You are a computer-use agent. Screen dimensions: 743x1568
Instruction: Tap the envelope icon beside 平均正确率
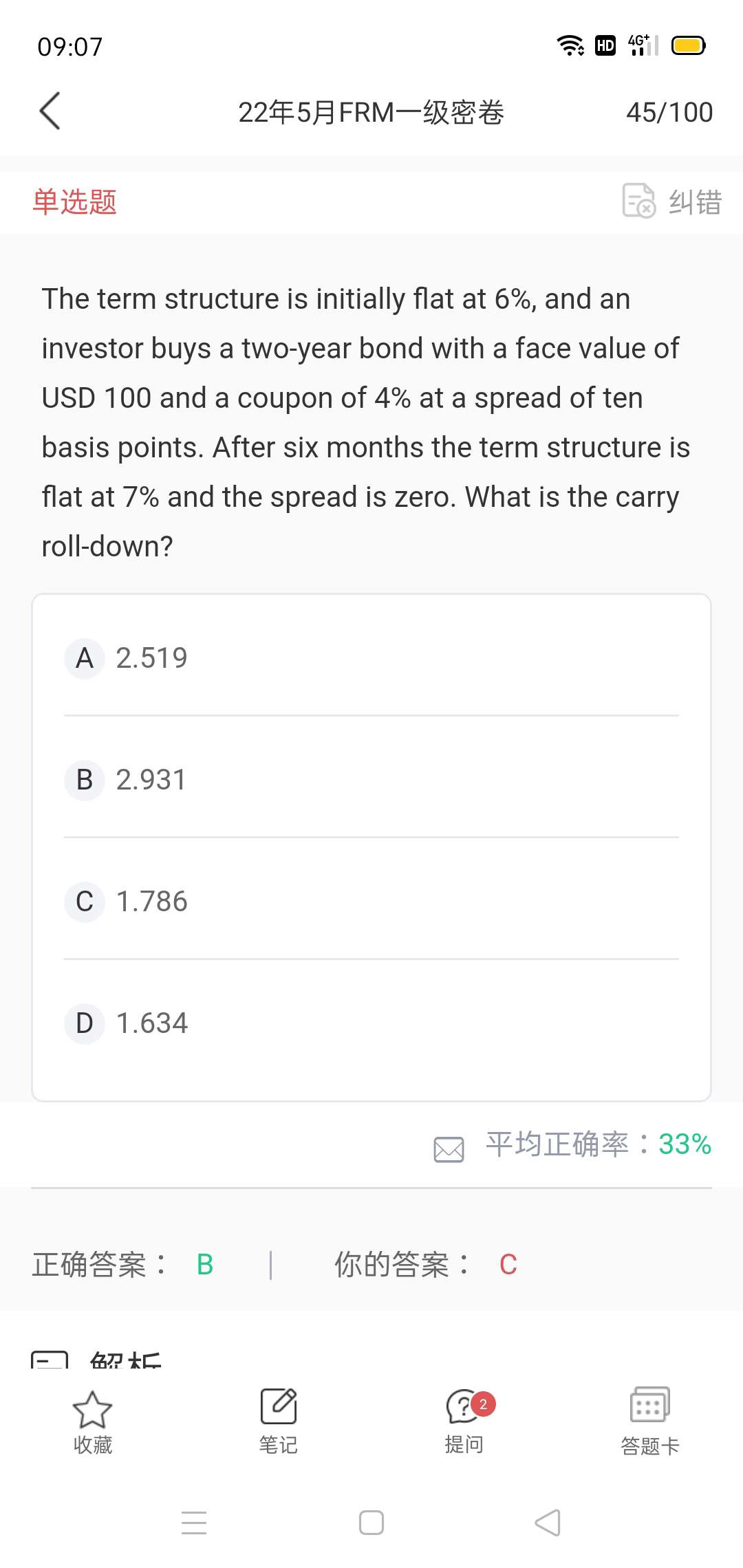(449, 1148)
